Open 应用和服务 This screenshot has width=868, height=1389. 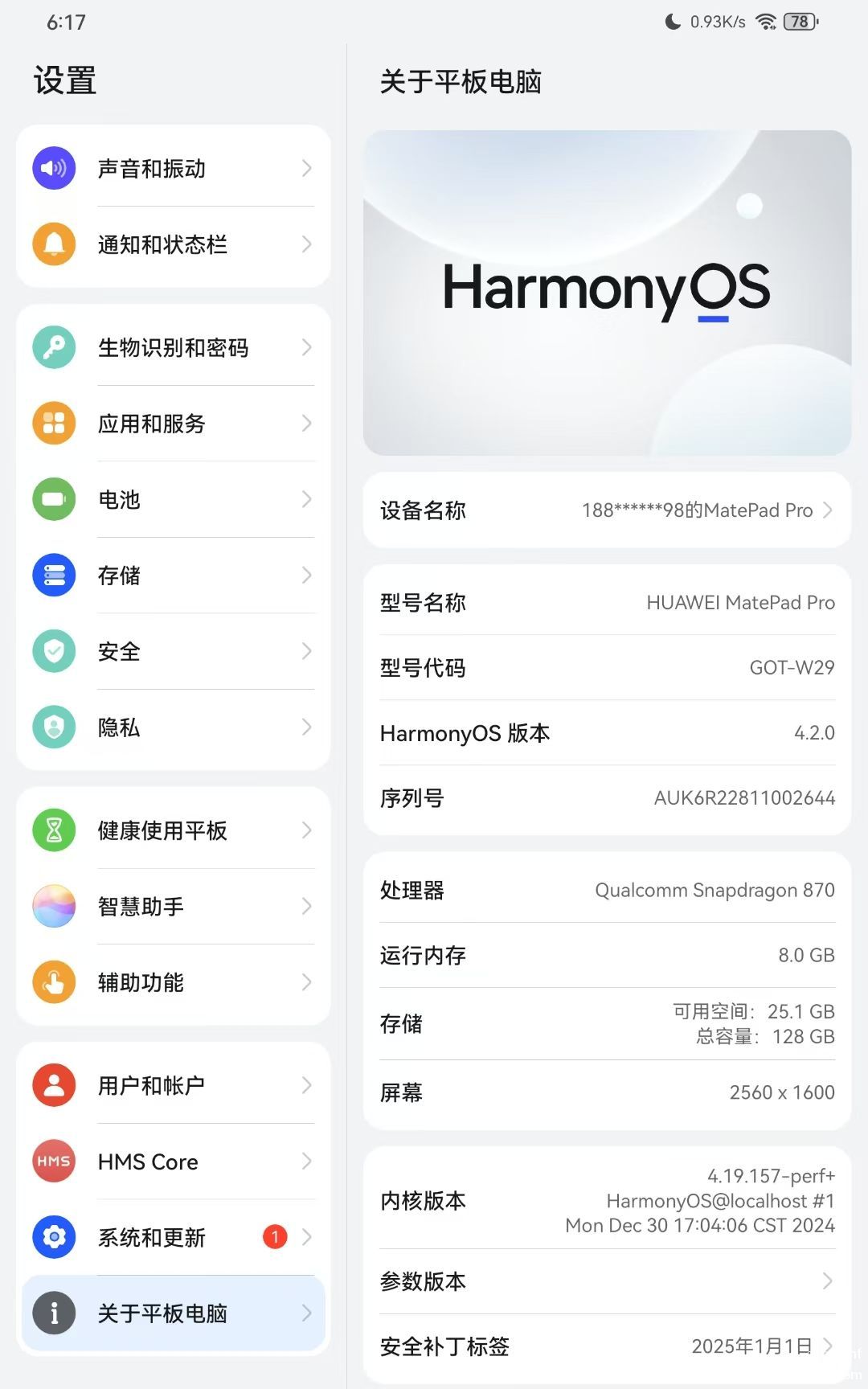(x=173, y=424)
